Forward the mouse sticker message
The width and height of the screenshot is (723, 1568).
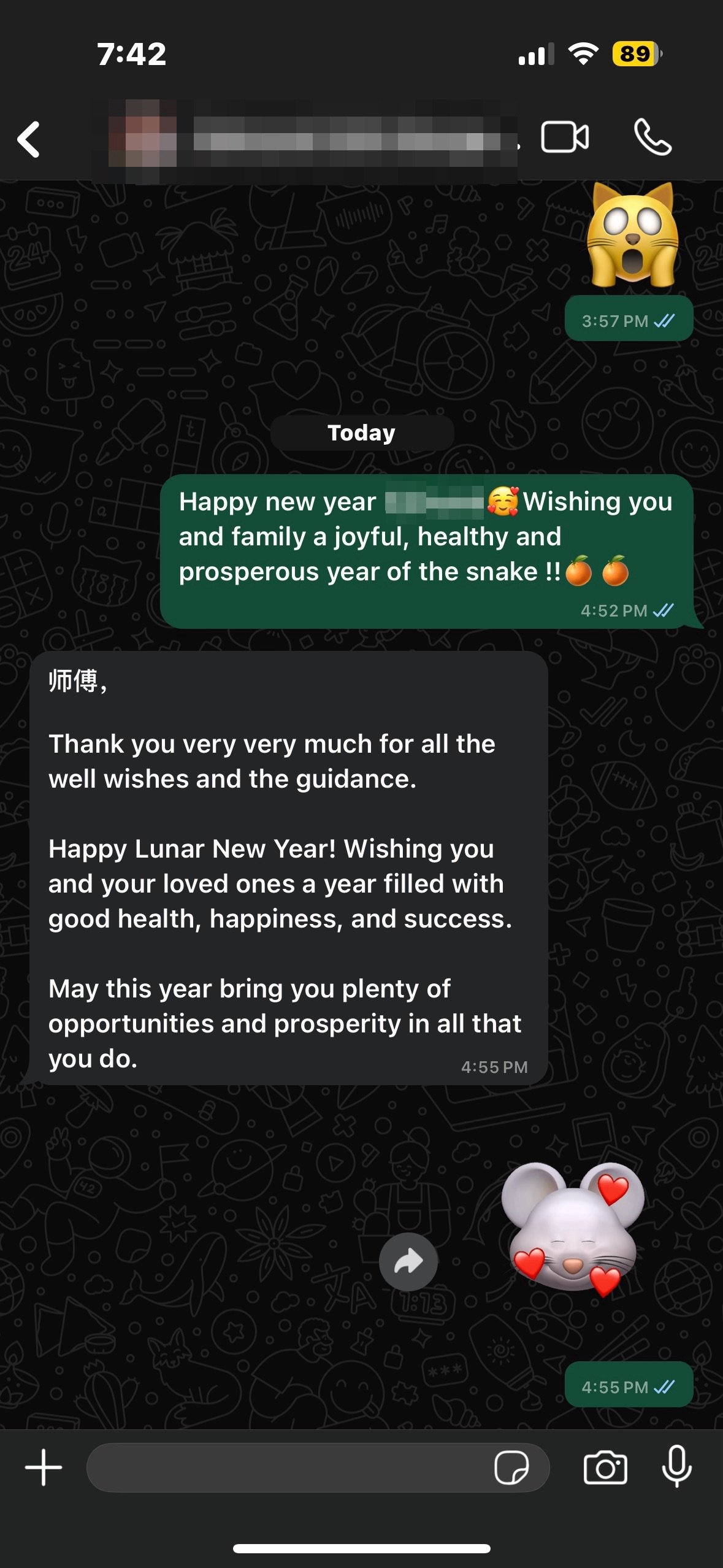pyautogui.click(x=408, y=1262)
